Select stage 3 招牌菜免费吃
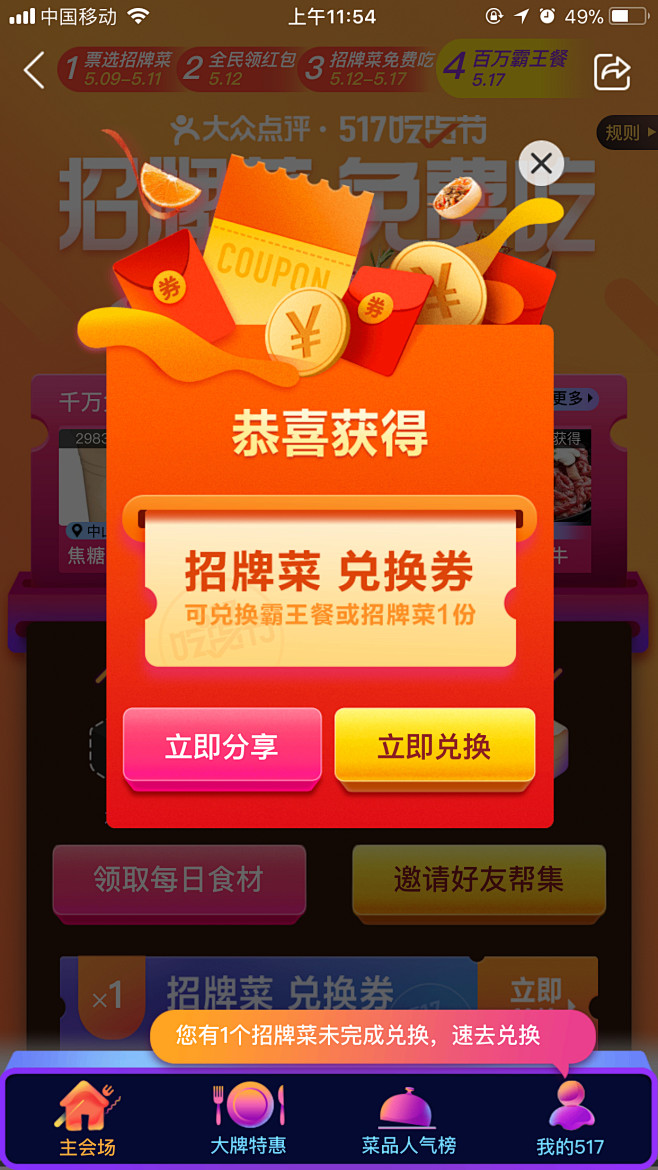Image resolution: width=658 pixels, height=1170 pixels. pos(368,69)
